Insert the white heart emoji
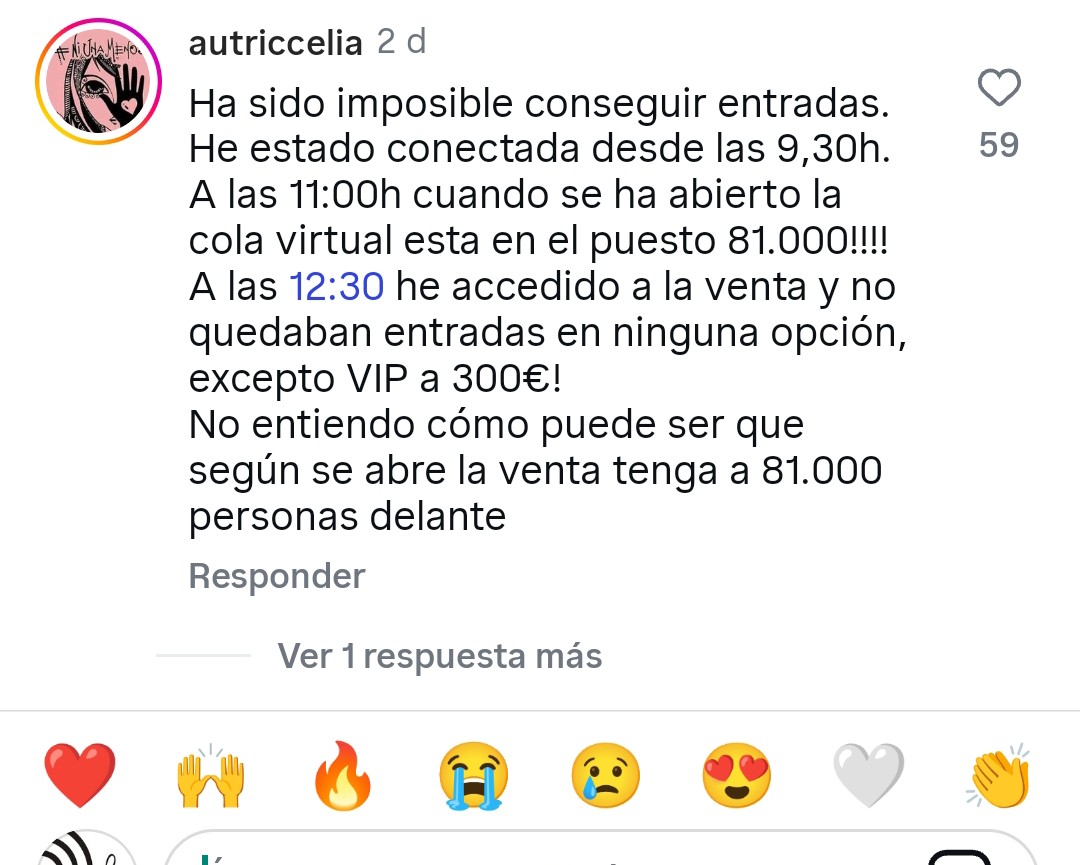1080x865 pixels. pos(868,777)
